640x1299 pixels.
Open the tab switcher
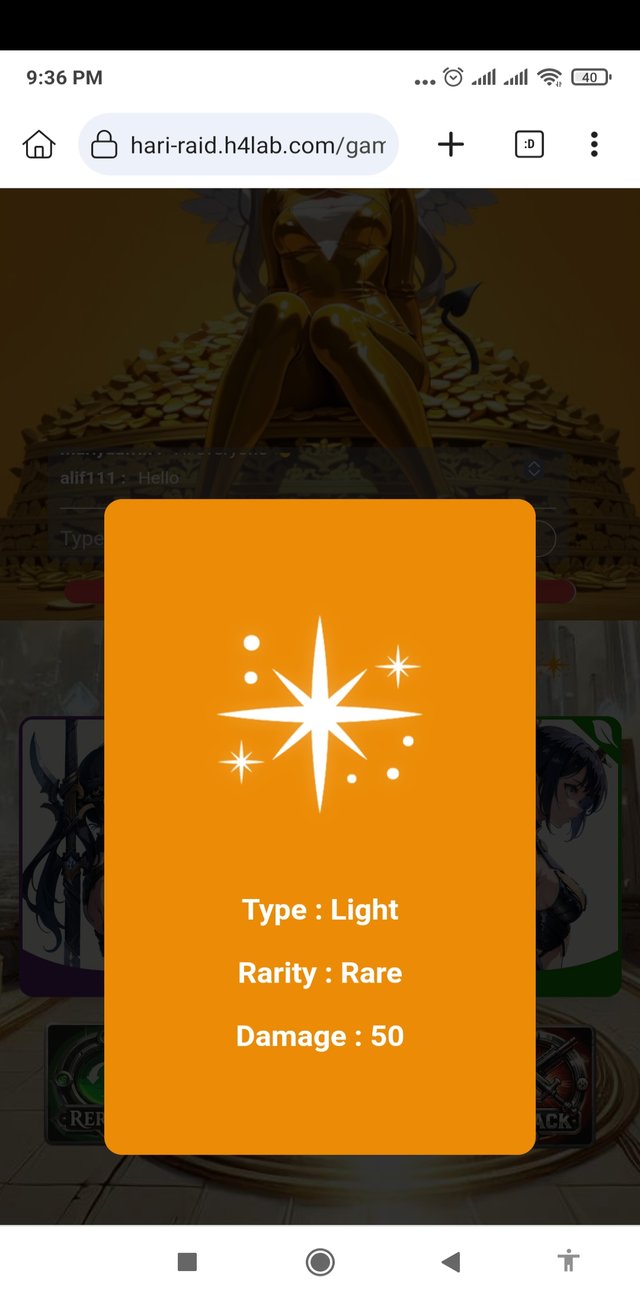pyautogui.click(x=529, y=145)
